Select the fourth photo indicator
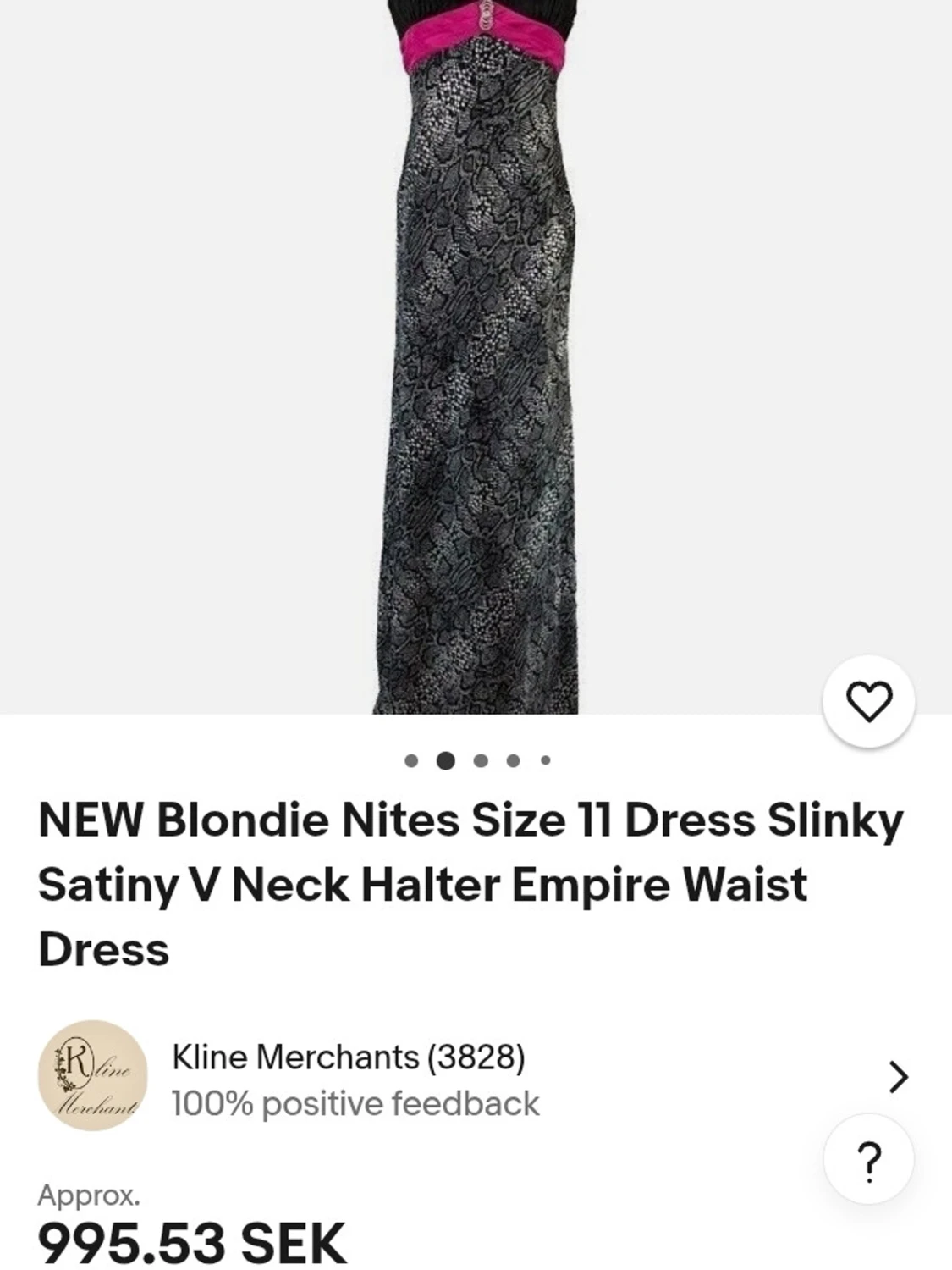 [512, 761]
